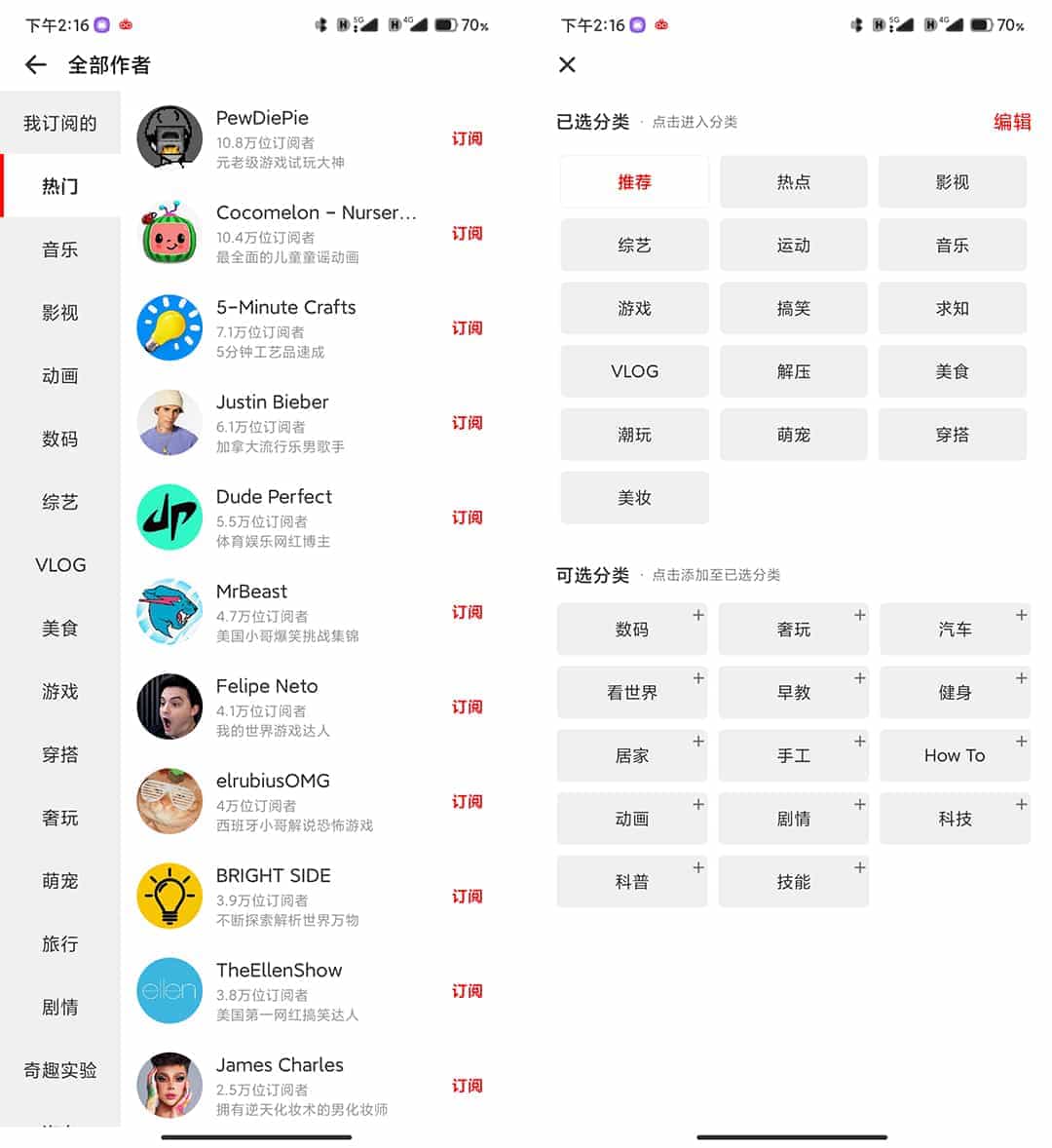
Task: Subscribe to James Charles
Action: tap(467, 1086)
